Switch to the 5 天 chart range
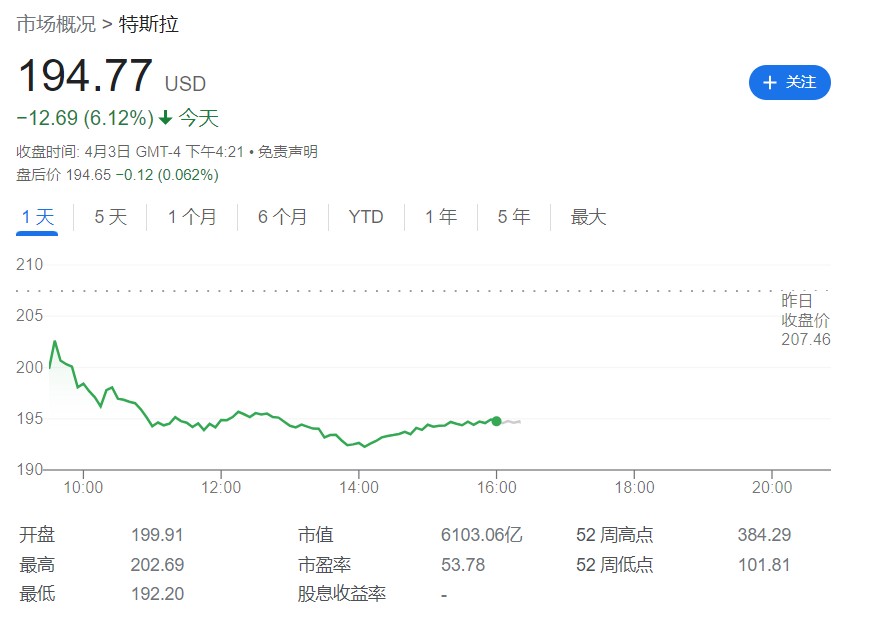Screen dimensions: 869x629 click(111, 217)
